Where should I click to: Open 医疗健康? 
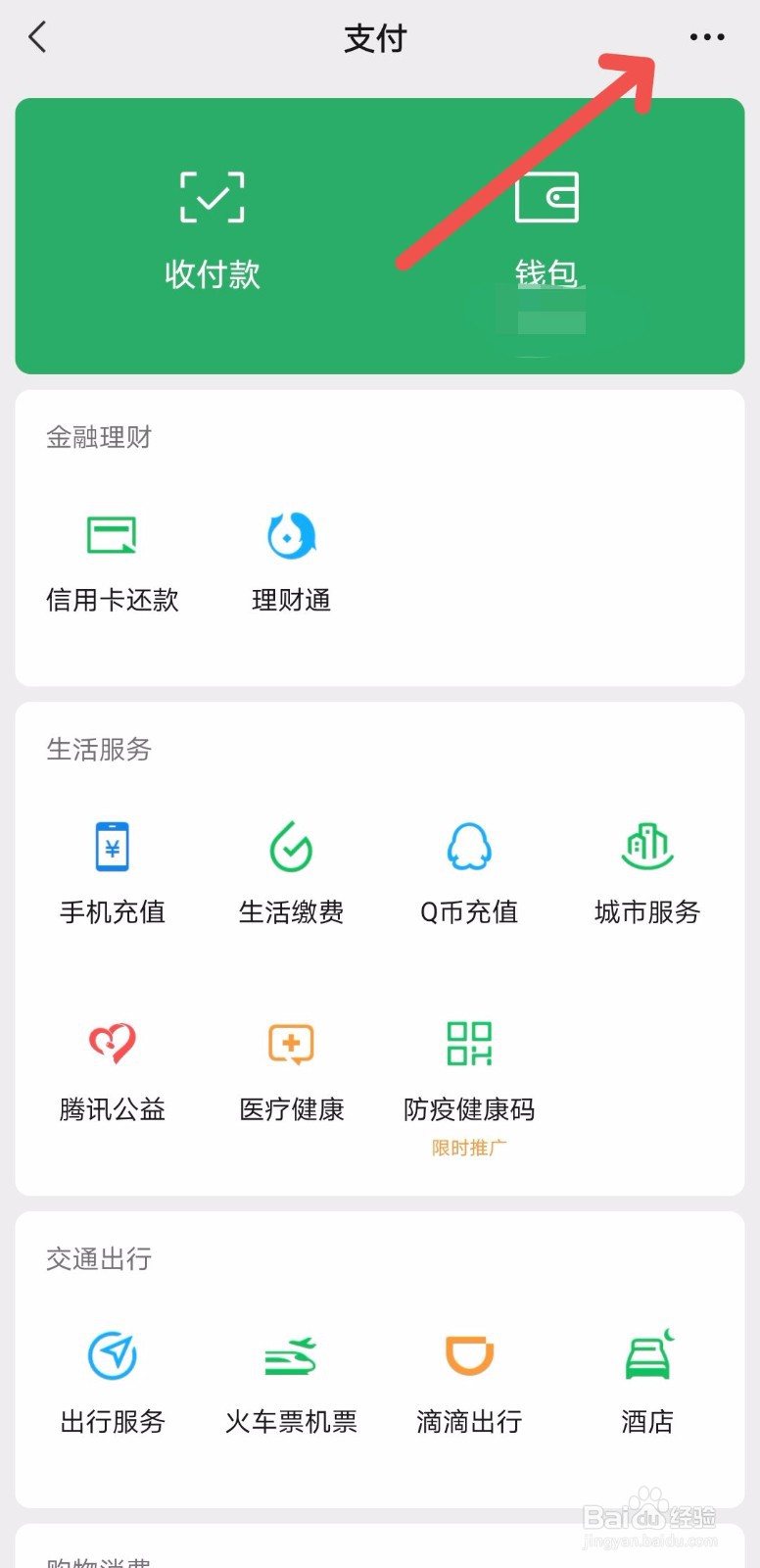291,1072
